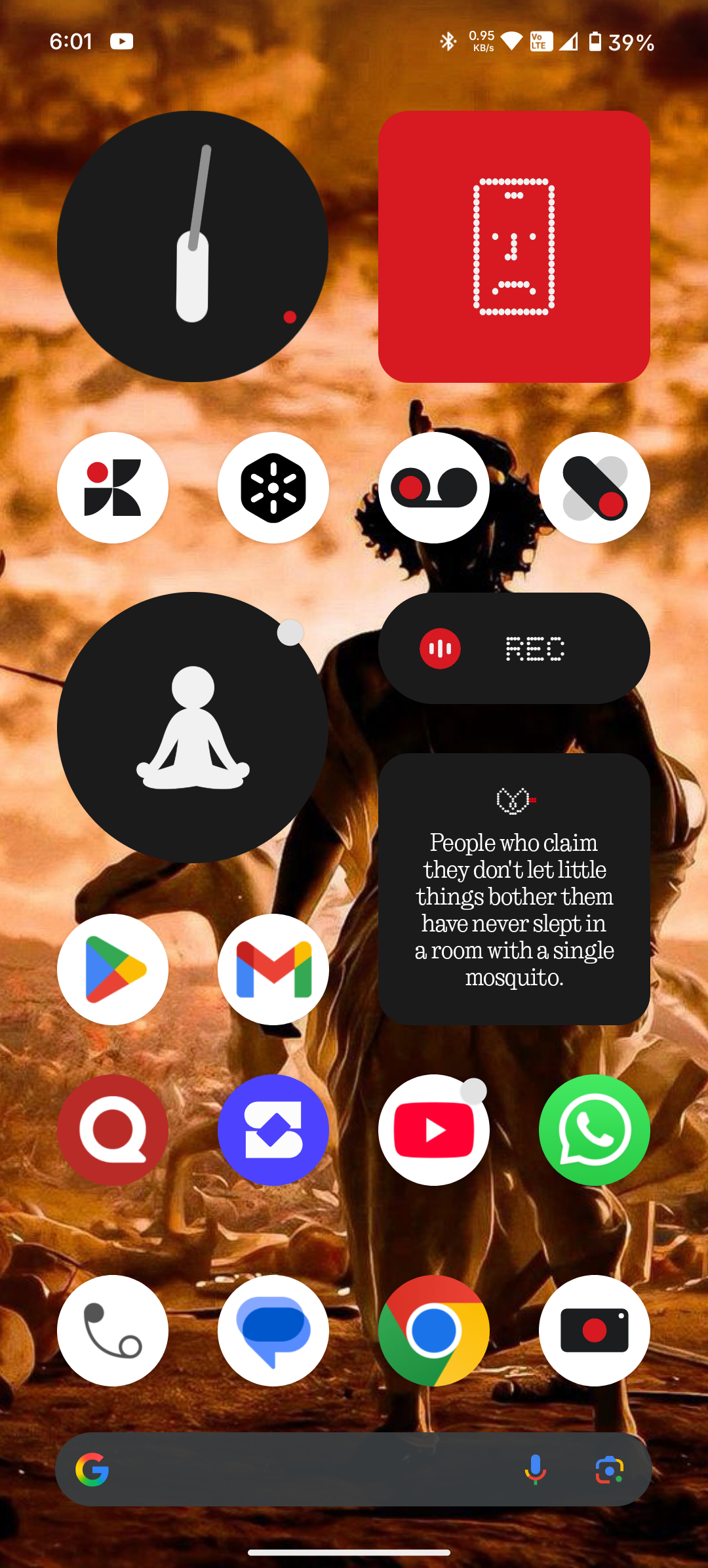Start a Google voice search

click(535, 1469)
